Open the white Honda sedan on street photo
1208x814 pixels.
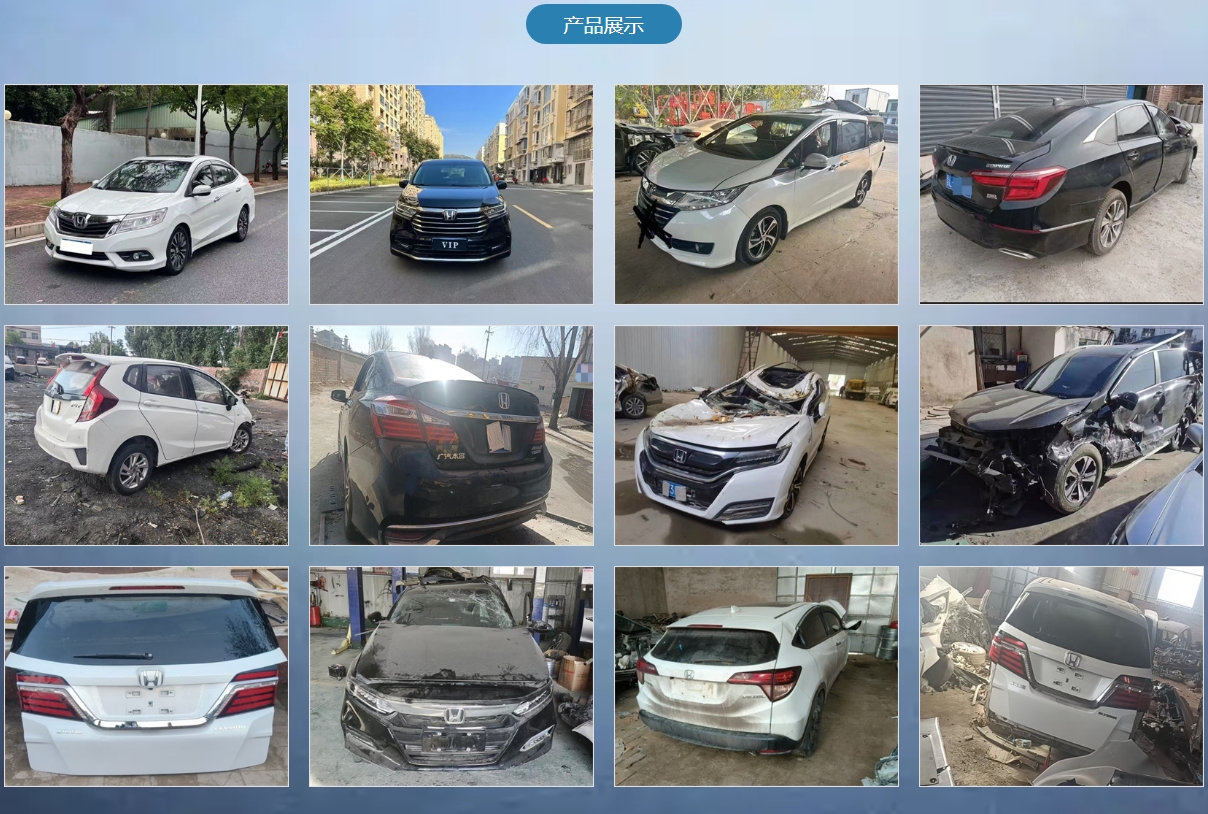tap(146, 194)
